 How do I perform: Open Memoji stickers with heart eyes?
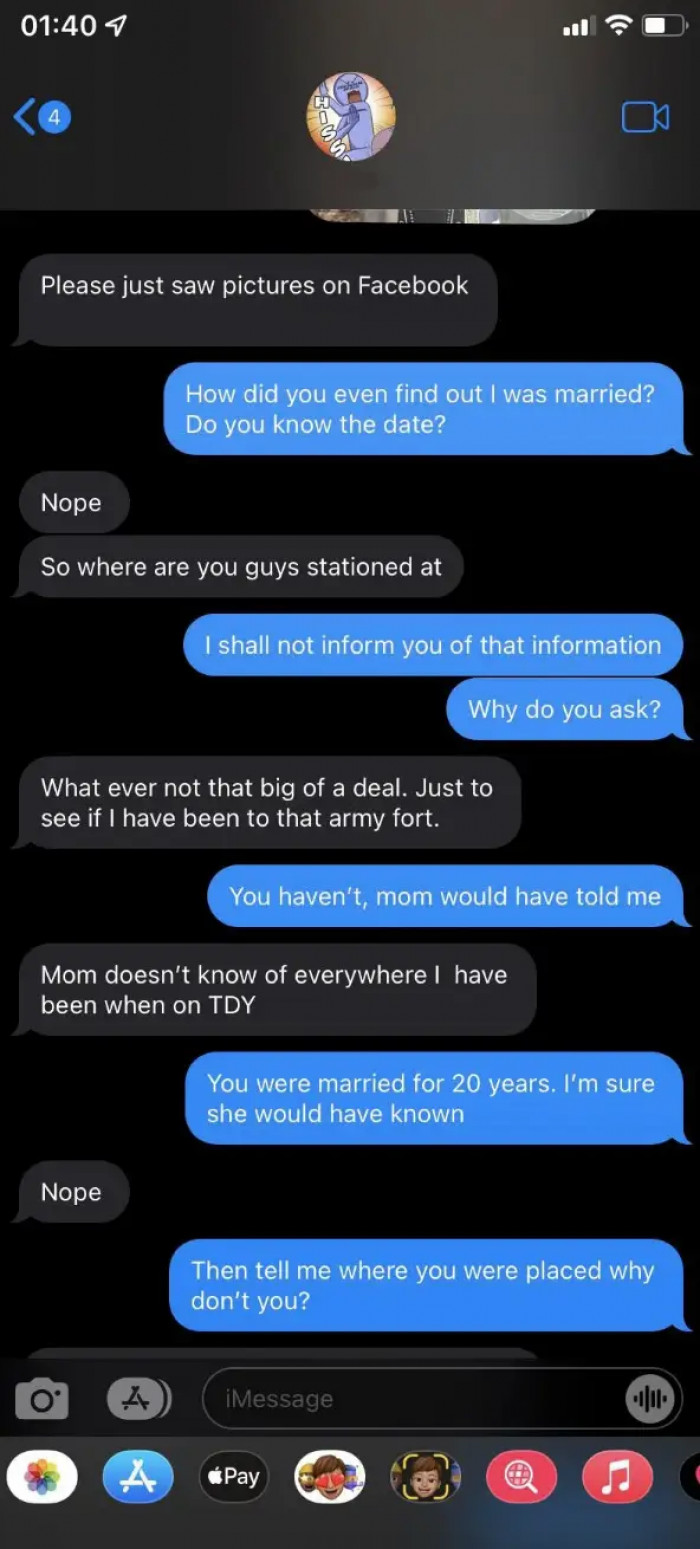click(330, 1476)
